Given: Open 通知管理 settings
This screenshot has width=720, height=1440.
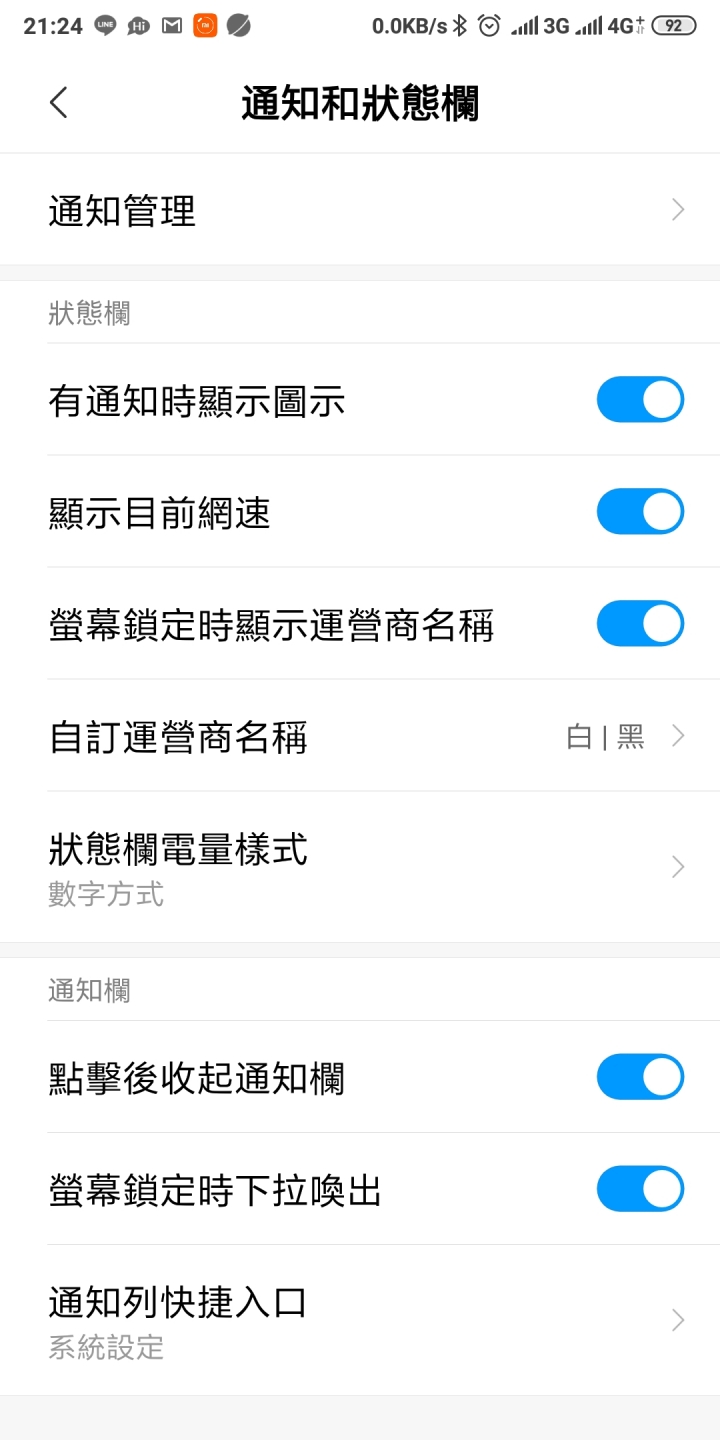Looking at the screenshot, I should 360,210.
